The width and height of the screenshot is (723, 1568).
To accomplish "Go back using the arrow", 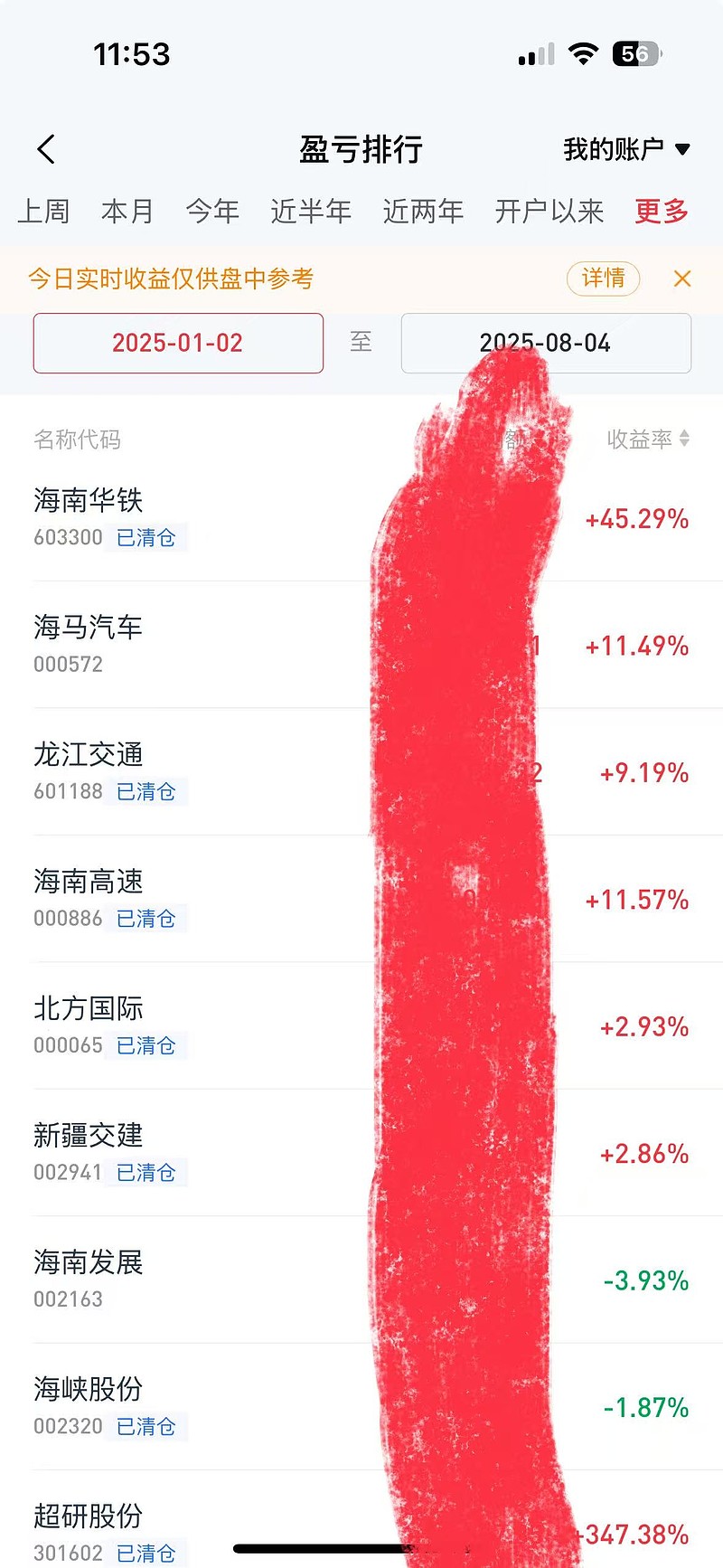I will pos(47,149).
